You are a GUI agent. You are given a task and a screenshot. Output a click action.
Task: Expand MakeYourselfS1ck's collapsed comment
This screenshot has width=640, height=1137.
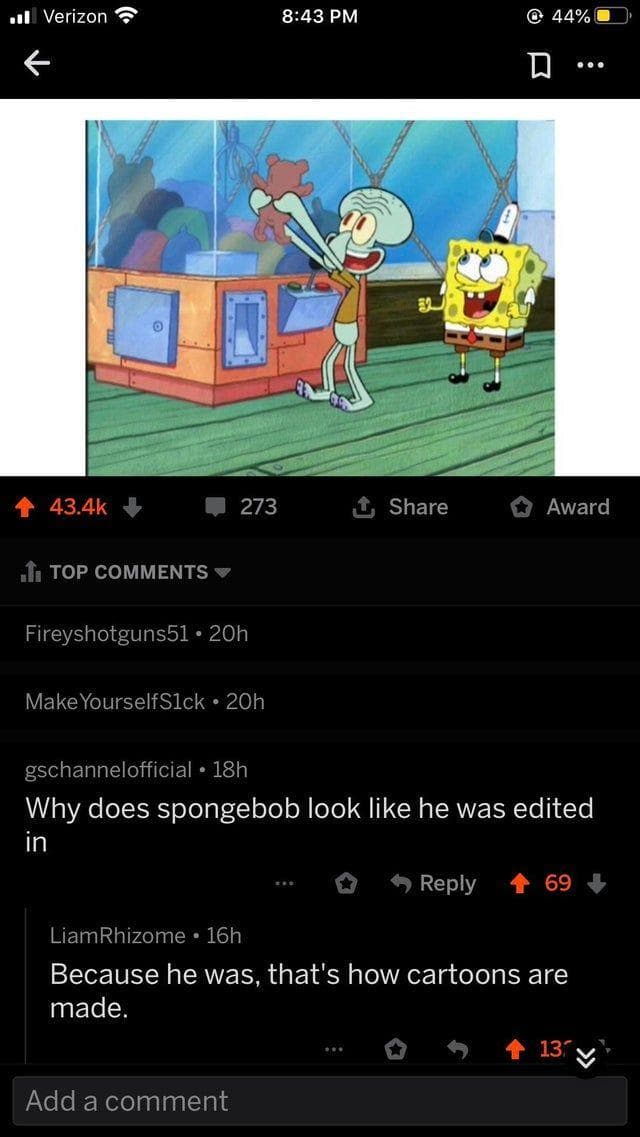tap(145, 701)
